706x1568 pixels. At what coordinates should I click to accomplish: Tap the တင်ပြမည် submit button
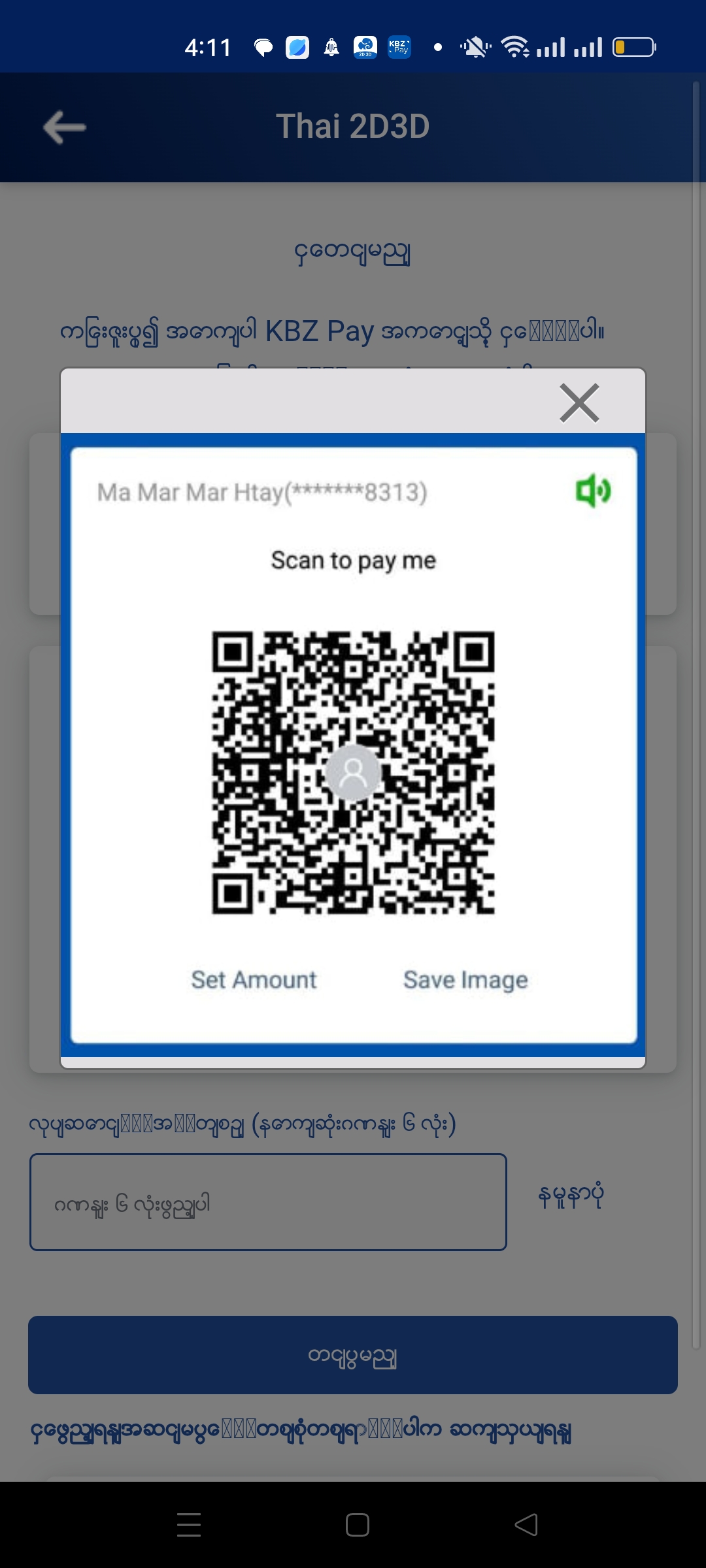tap(353, 1355)
